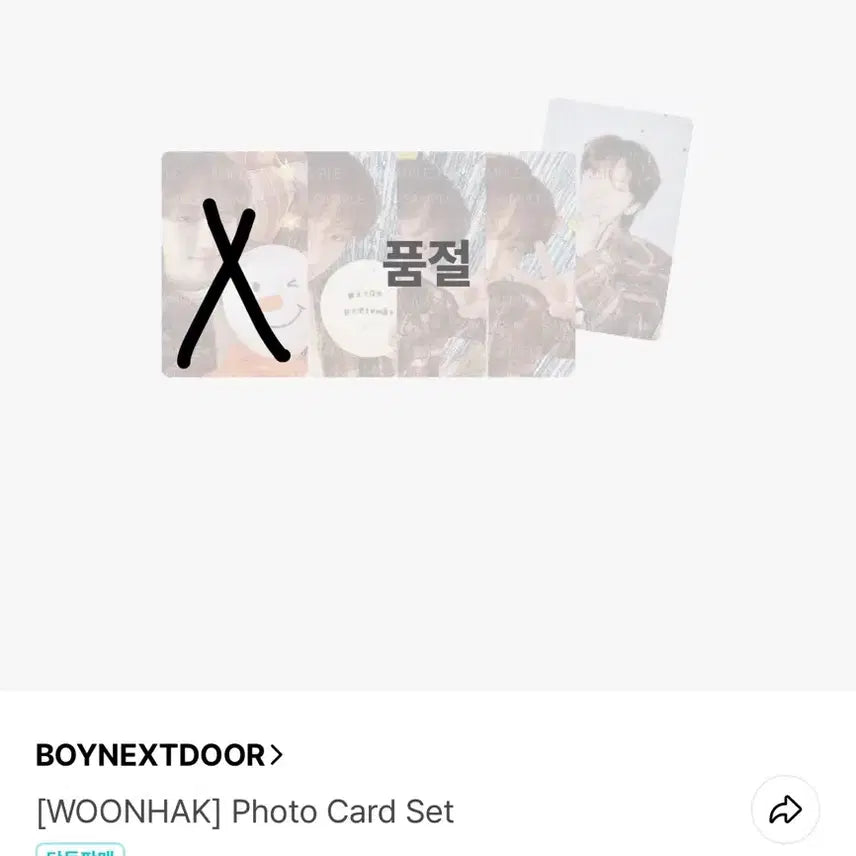Share the WOONHAK Photo Card Set
The height and width of the screenshot is (856, 856).
pos(785,810)
